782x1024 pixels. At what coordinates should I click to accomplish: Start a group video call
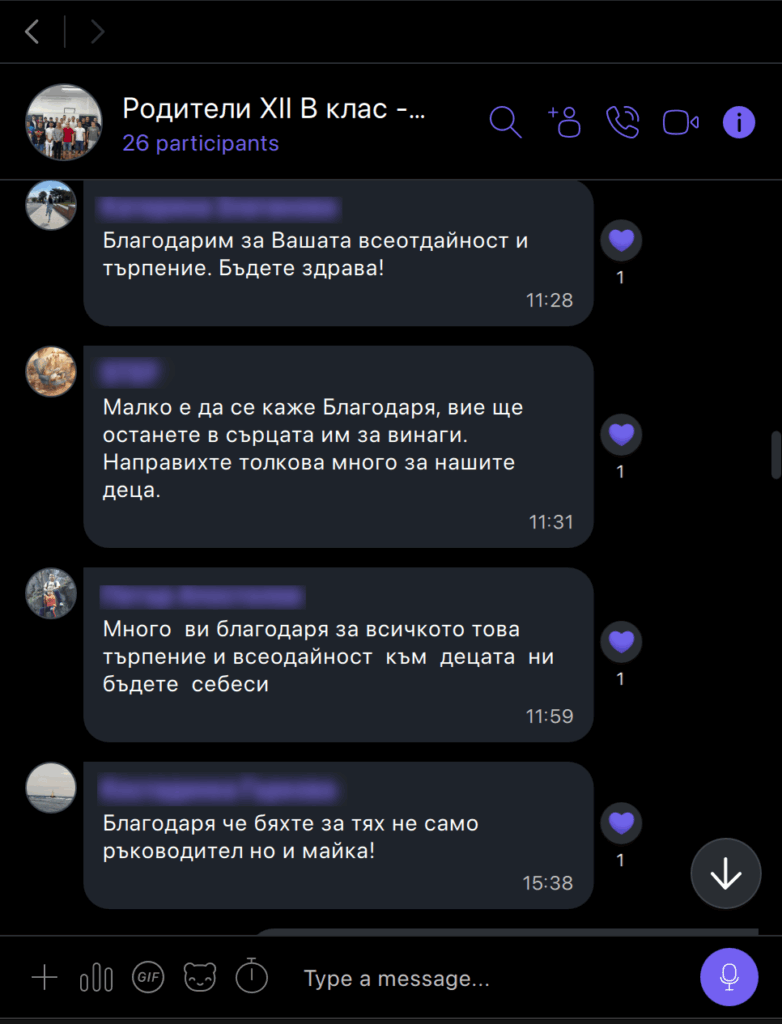point(680,122)
